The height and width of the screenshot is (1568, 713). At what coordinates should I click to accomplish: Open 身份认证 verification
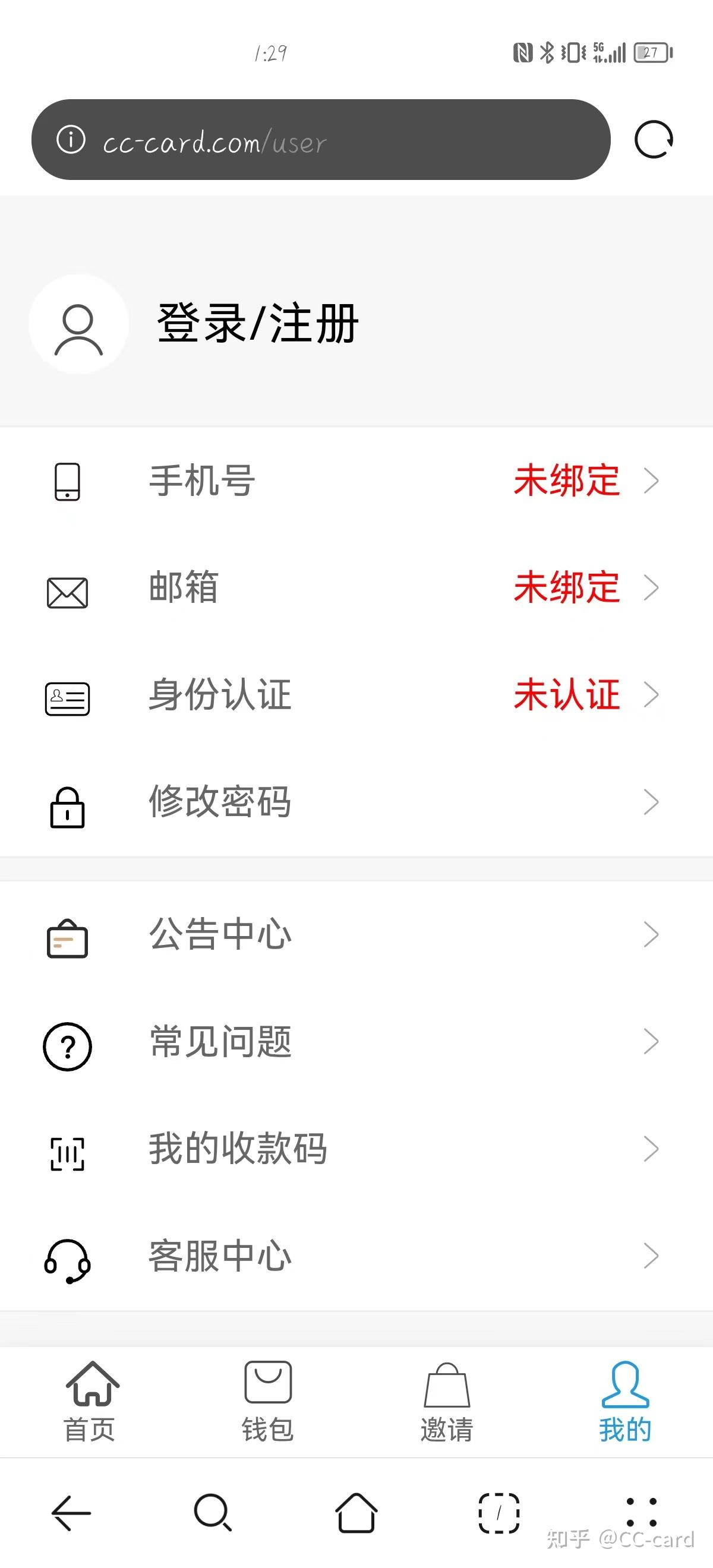point(356,695)
